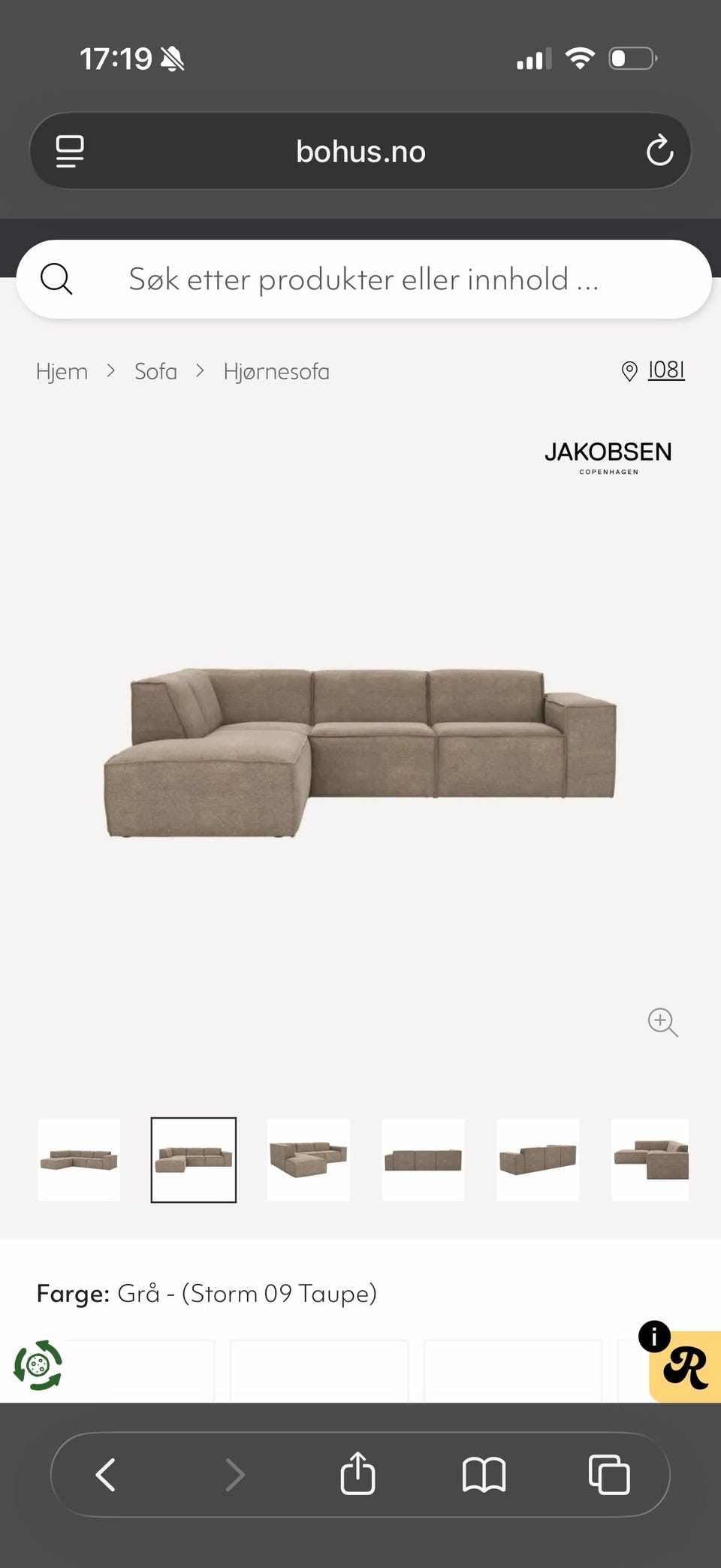Tap the product search field
The width and height of the screenshot is (721, 1568).
tap(364, 279)
